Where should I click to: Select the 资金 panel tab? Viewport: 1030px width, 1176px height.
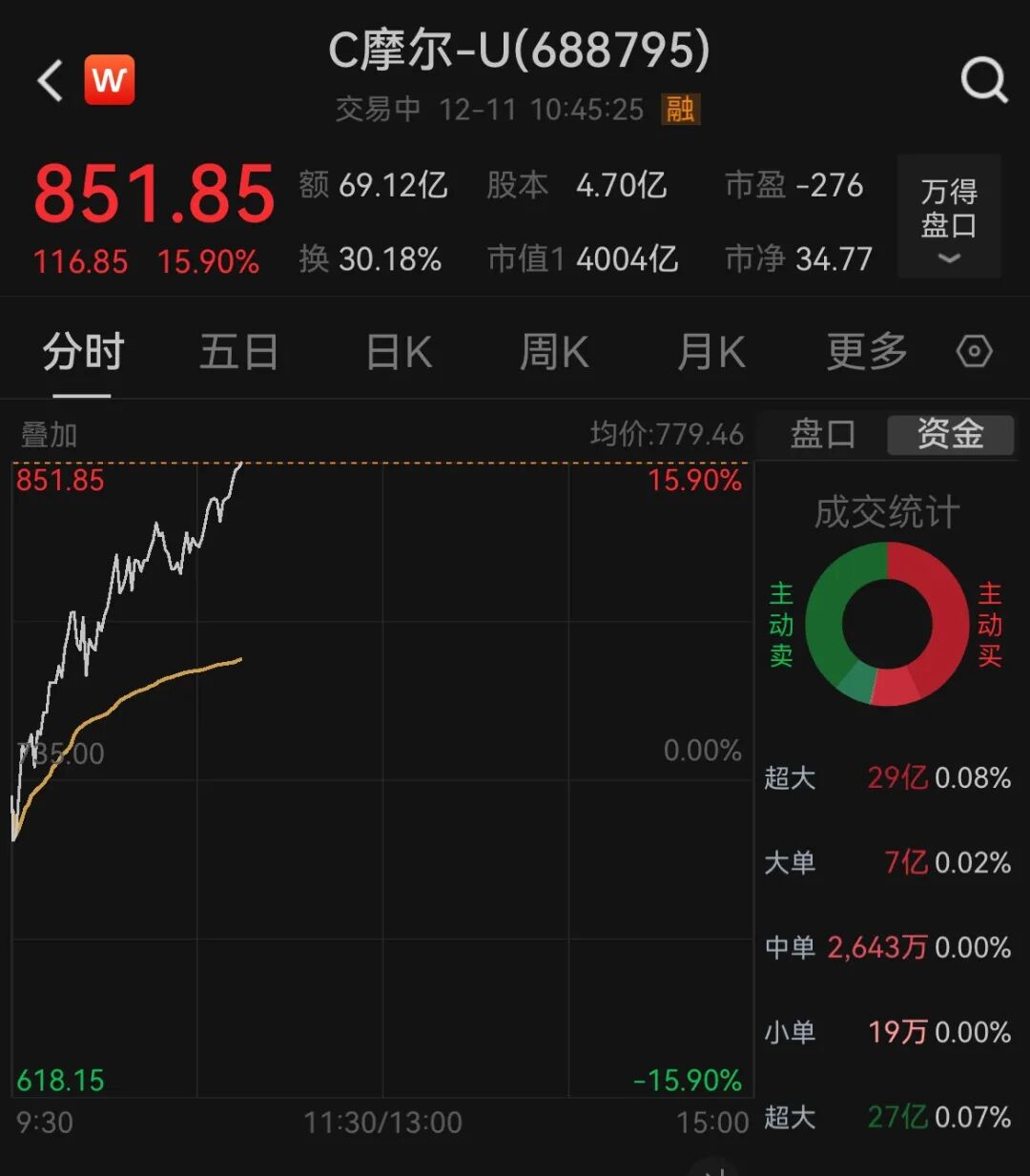pos(950,435)
